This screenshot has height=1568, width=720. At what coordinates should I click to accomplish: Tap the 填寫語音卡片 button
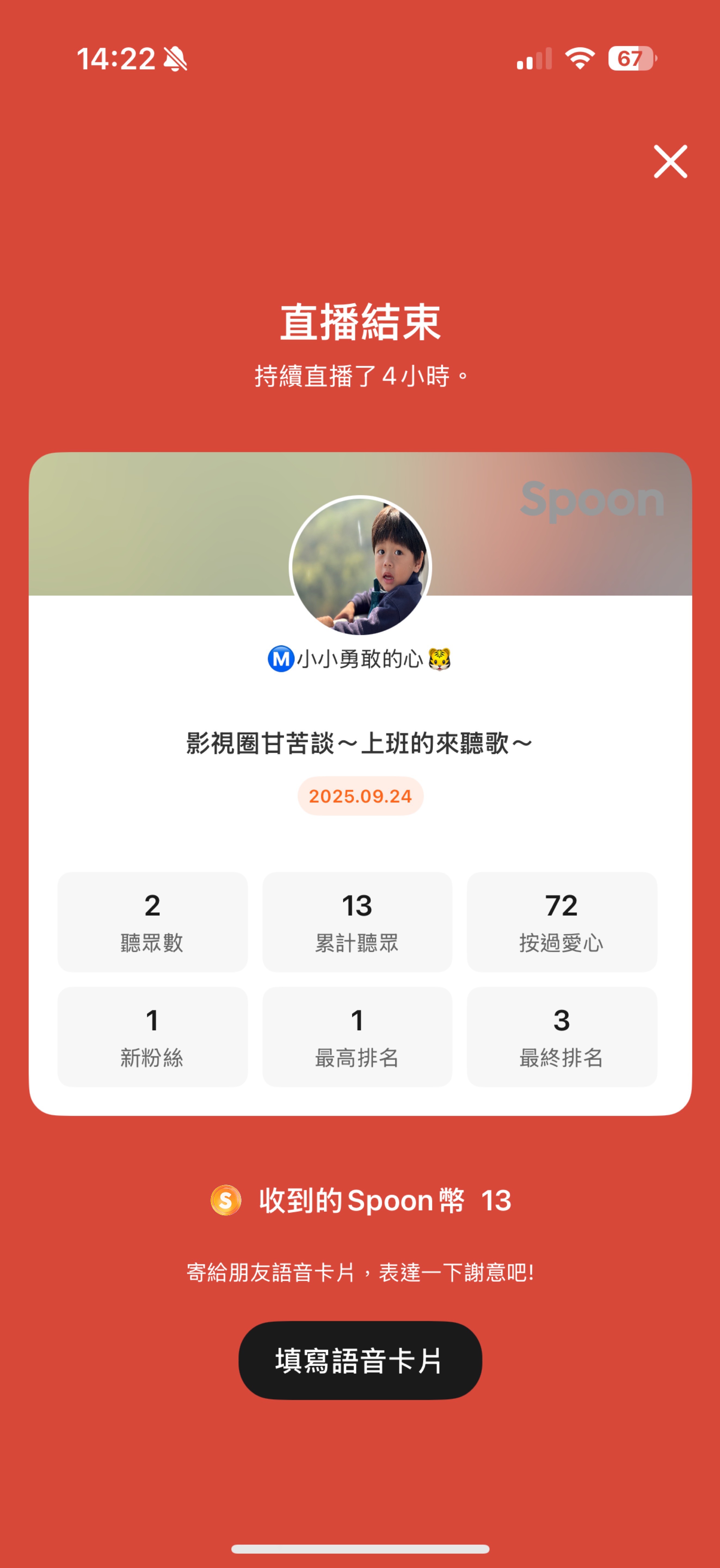coord(360,1361)
